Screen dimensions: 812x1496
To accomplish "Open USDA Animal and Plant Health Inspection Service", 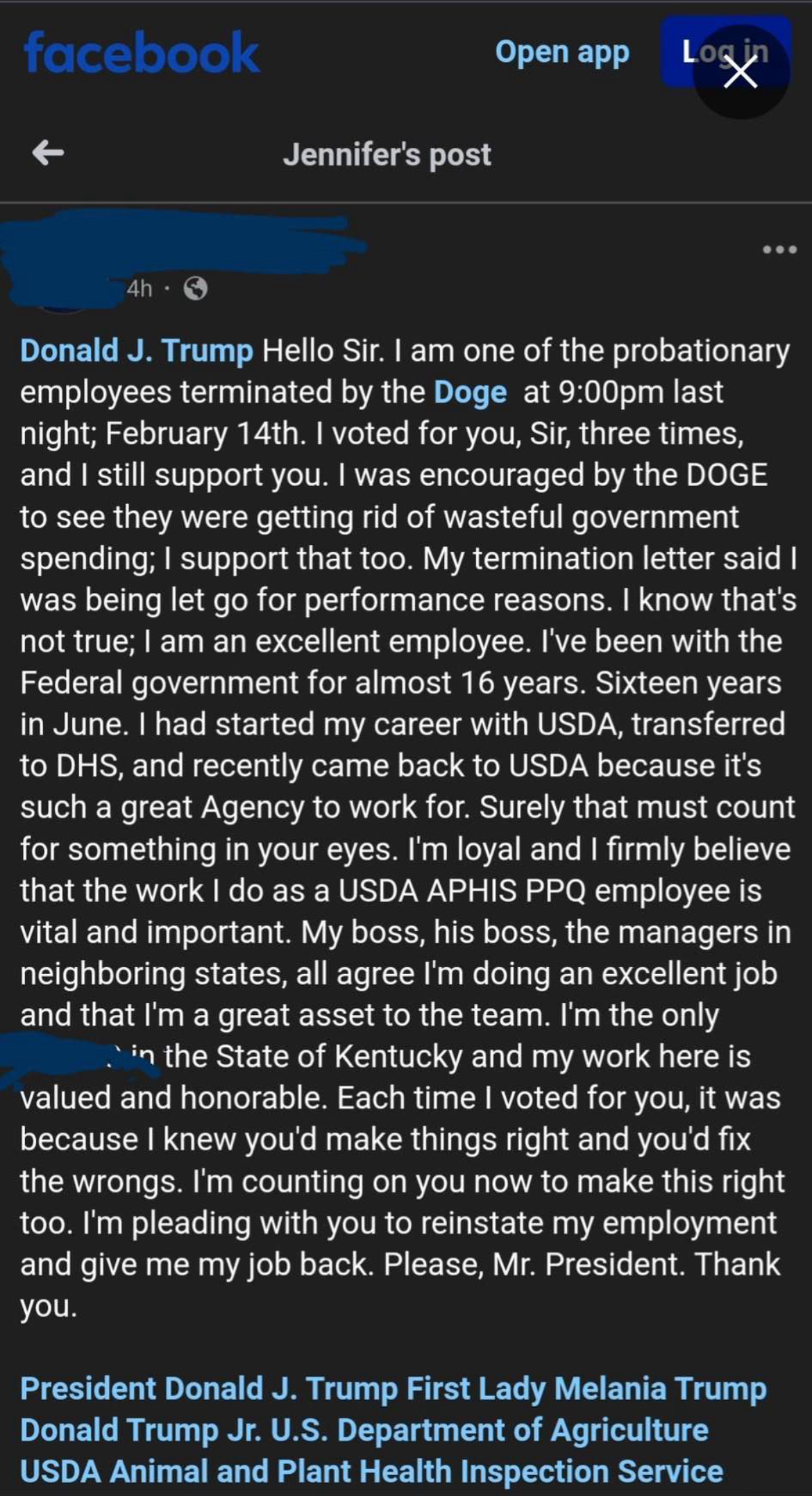I will click(x=371, y=1471).
